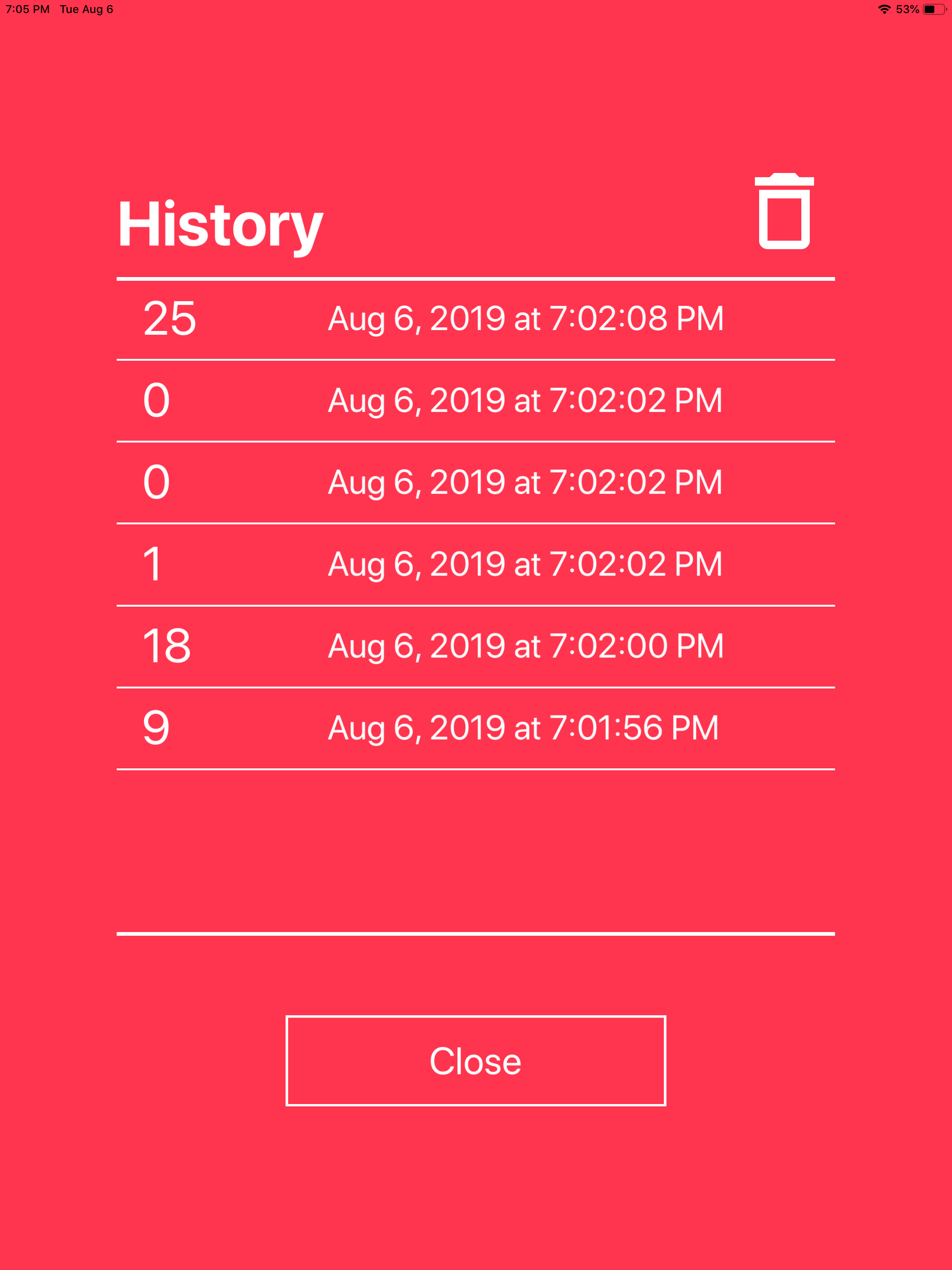Select the entry recorded at 7:01:56 PM

[x=476, y=727]
